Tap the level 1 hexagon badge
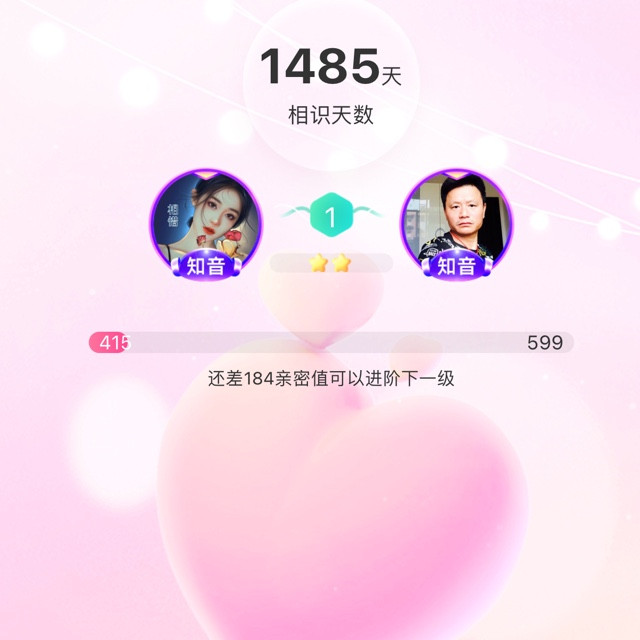 point(331,213)
